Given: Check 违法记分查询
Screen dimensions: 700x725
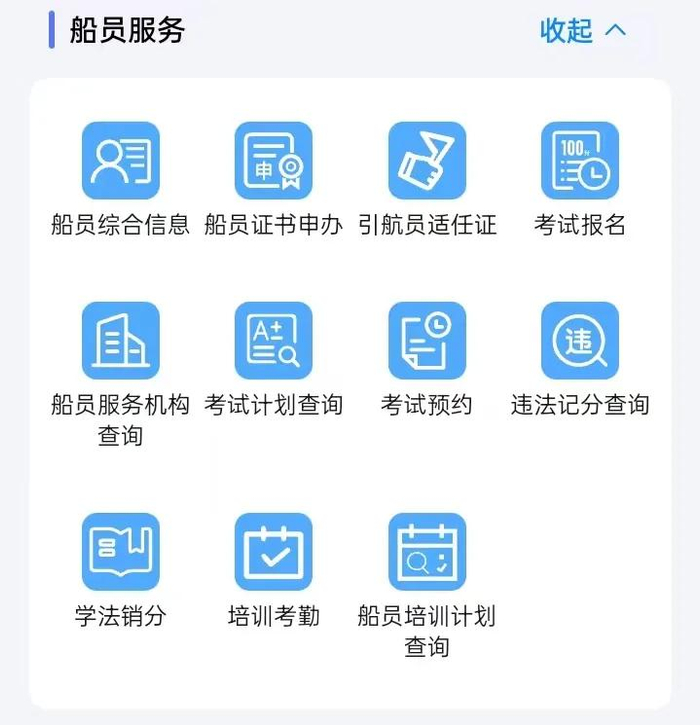Looking at the screenshot, I should [580, 341].
